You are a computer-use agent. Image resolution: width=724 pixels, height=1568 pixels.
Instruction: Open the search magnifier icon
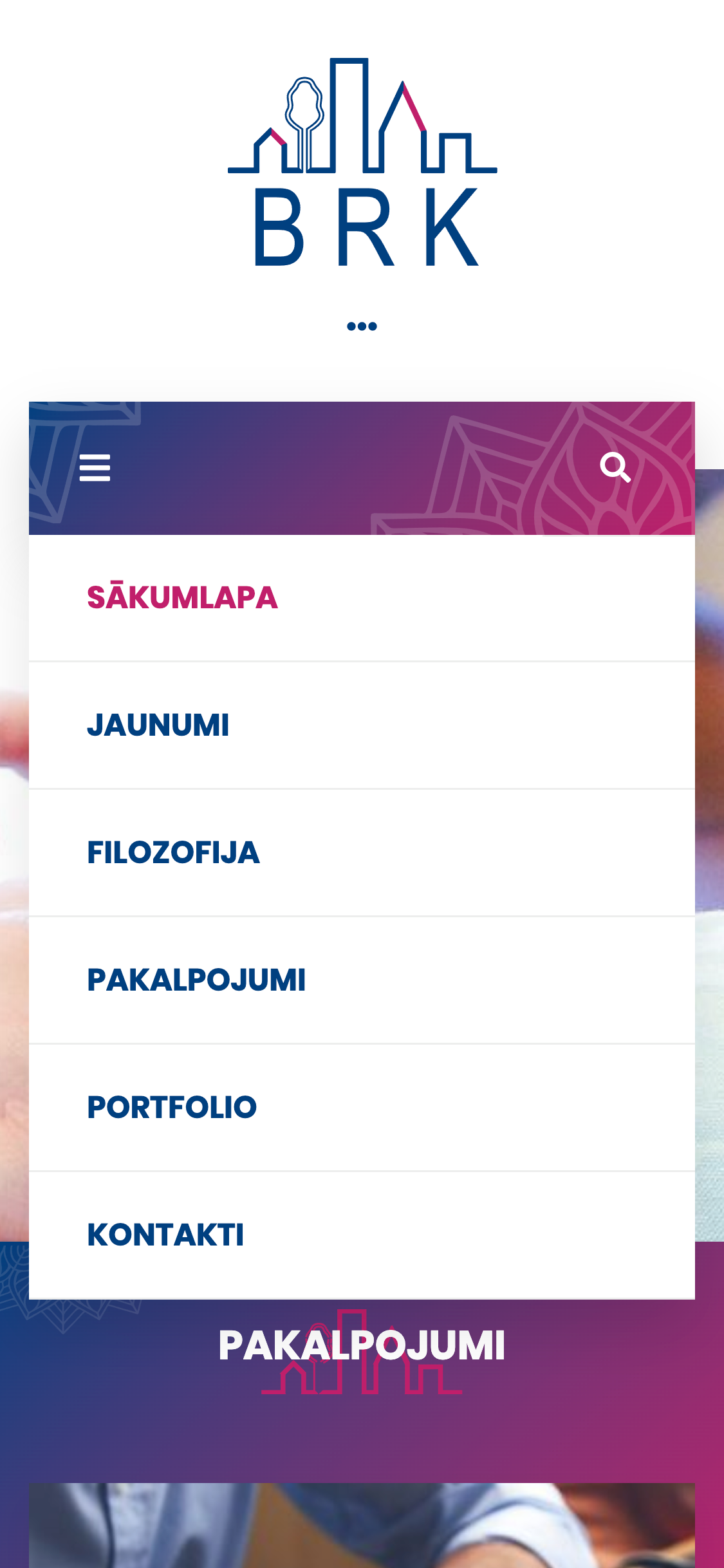[x=615, y=467]
